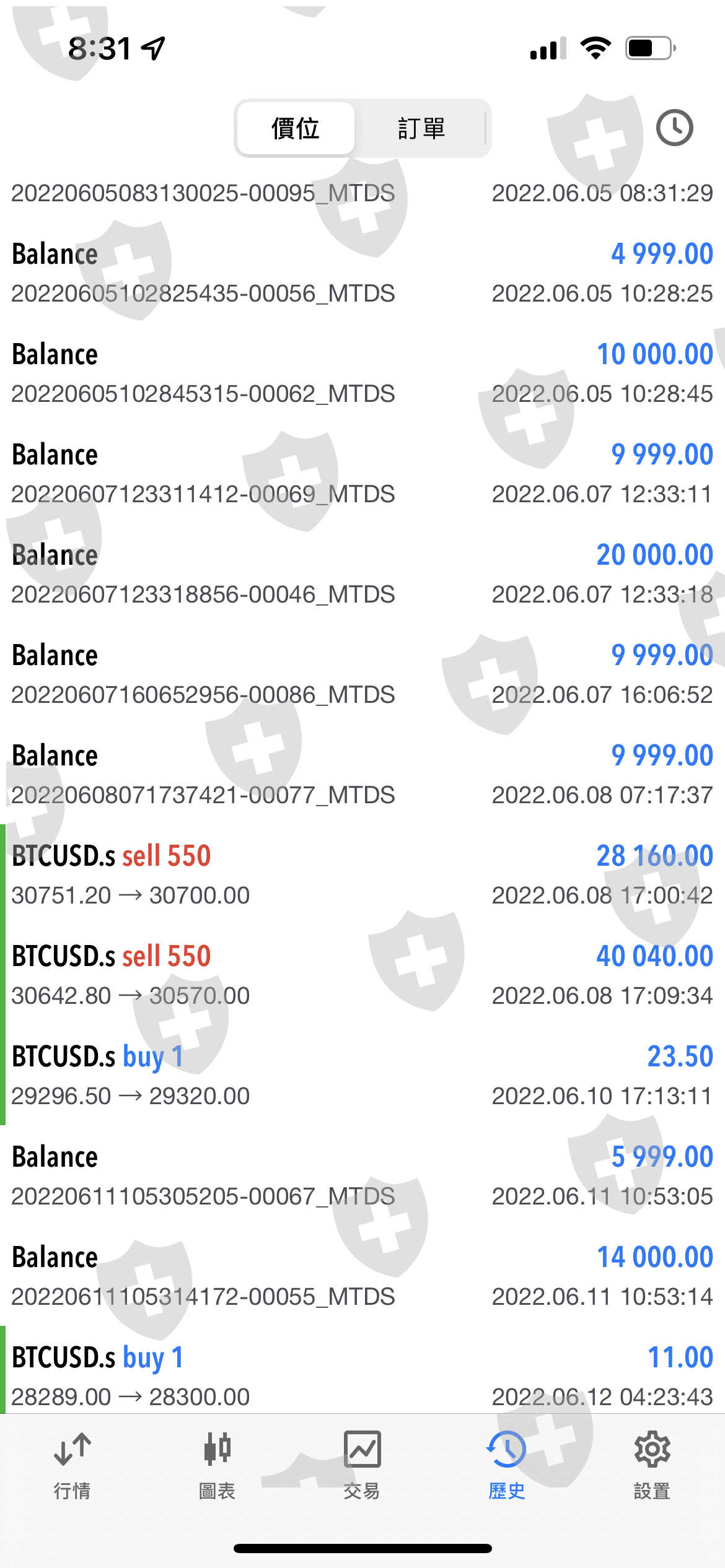Expand the BTCUSD.s sell 550 row at 17:09:34
Image resolution: width=725 pixels, height=1568 pixels.
pos(362,975)
